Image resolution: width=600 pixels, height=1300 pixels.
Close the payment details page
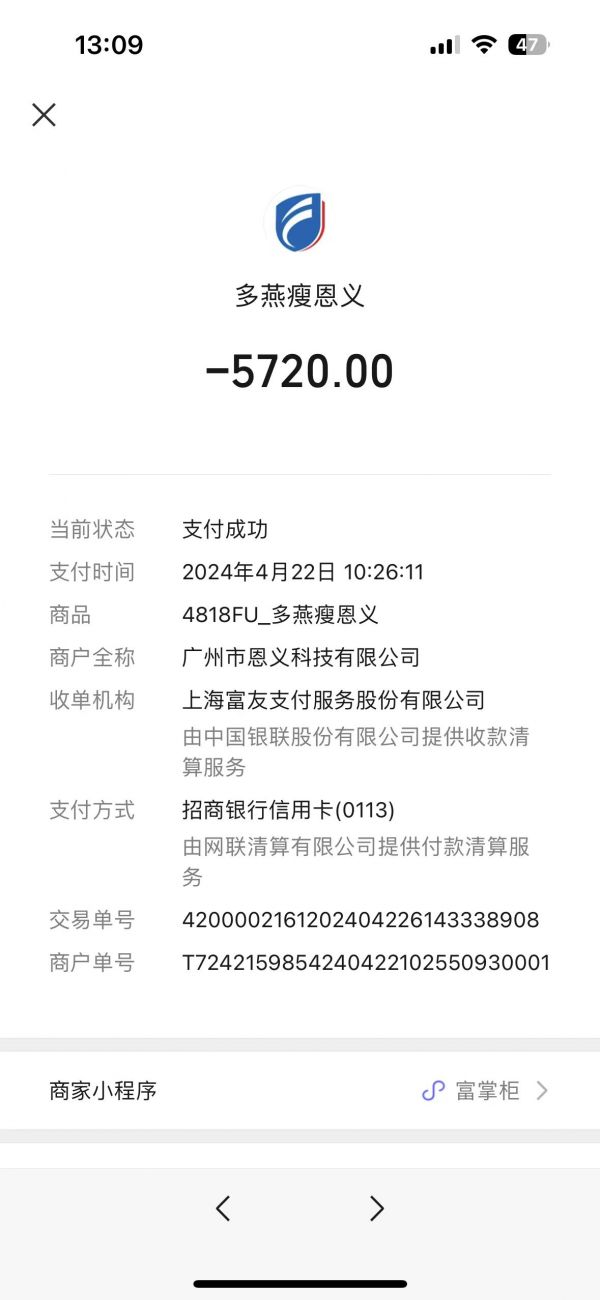(44, 115)
